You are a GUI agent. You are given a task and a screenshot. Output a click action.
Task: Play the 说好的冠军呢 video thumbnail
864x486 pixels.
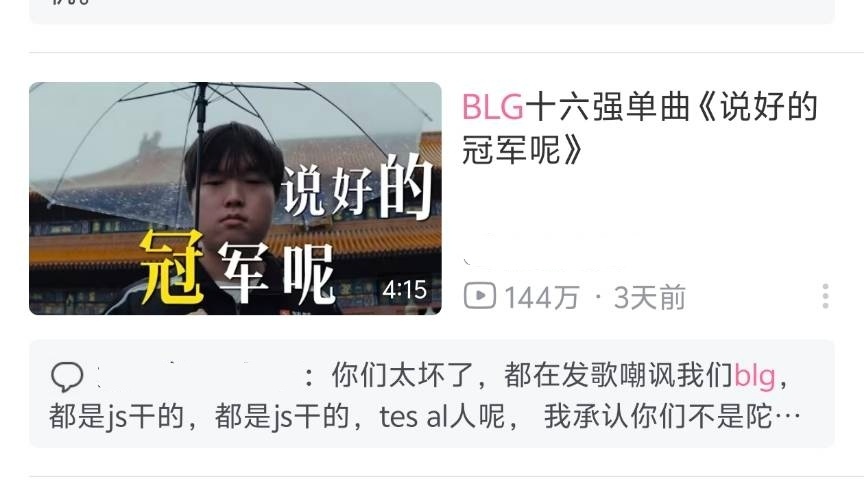coord(235,198)
